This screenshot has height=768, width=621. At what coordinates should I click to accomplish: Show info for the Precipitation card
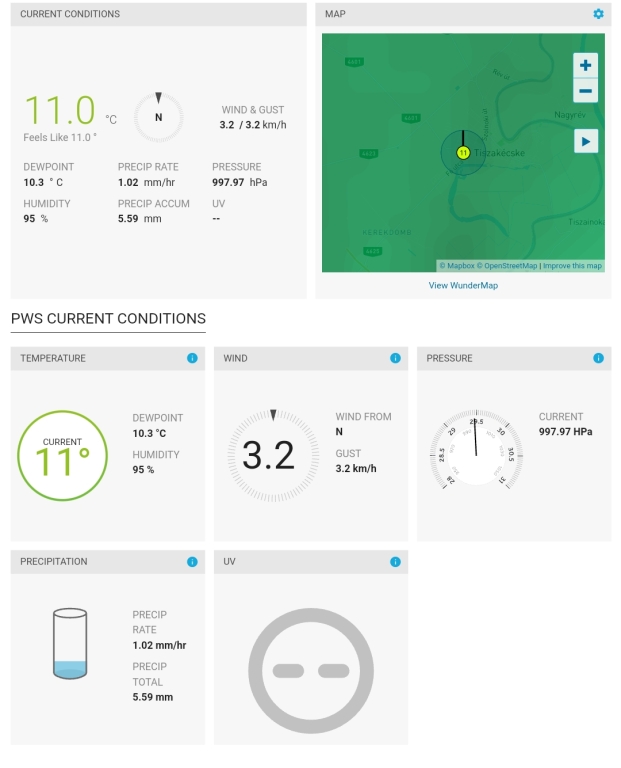(x=192, y=562)
